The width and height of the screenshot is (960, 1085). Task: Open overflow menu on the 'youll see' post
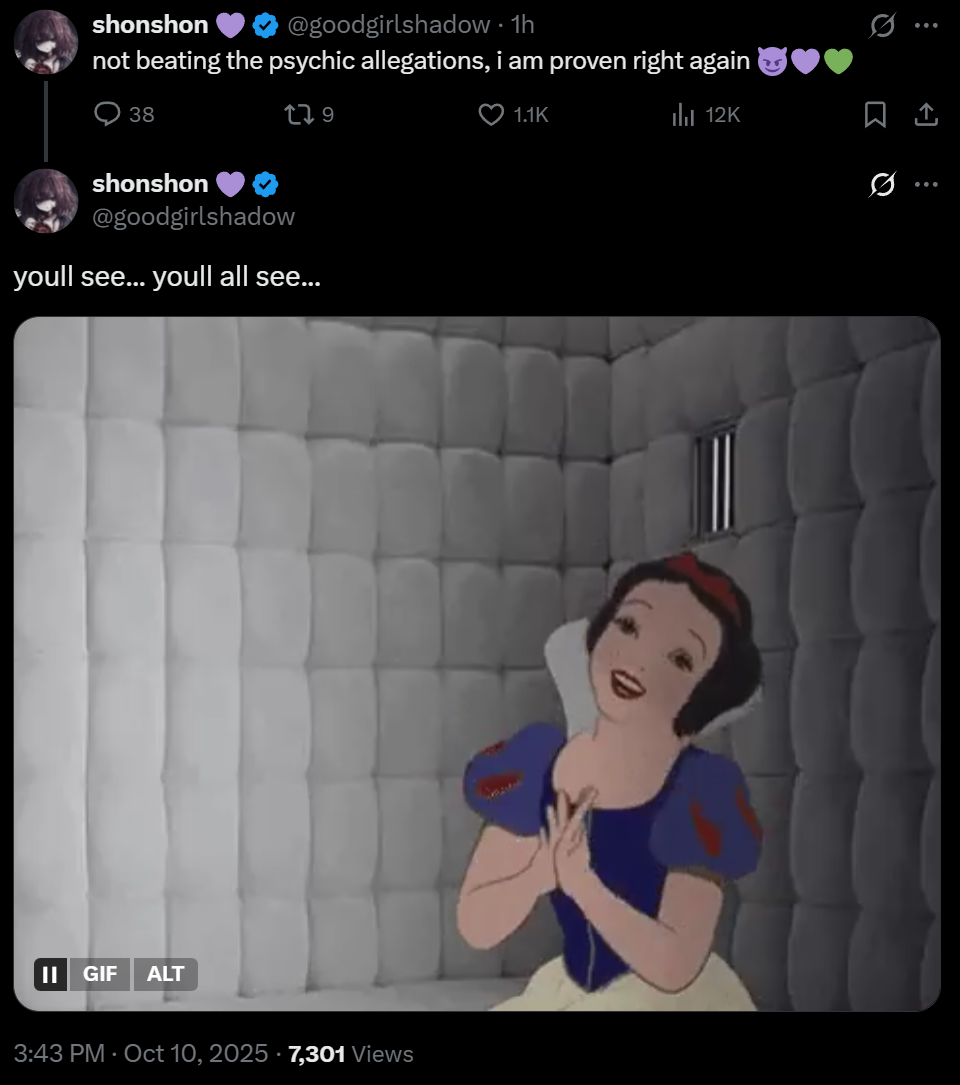926,184
